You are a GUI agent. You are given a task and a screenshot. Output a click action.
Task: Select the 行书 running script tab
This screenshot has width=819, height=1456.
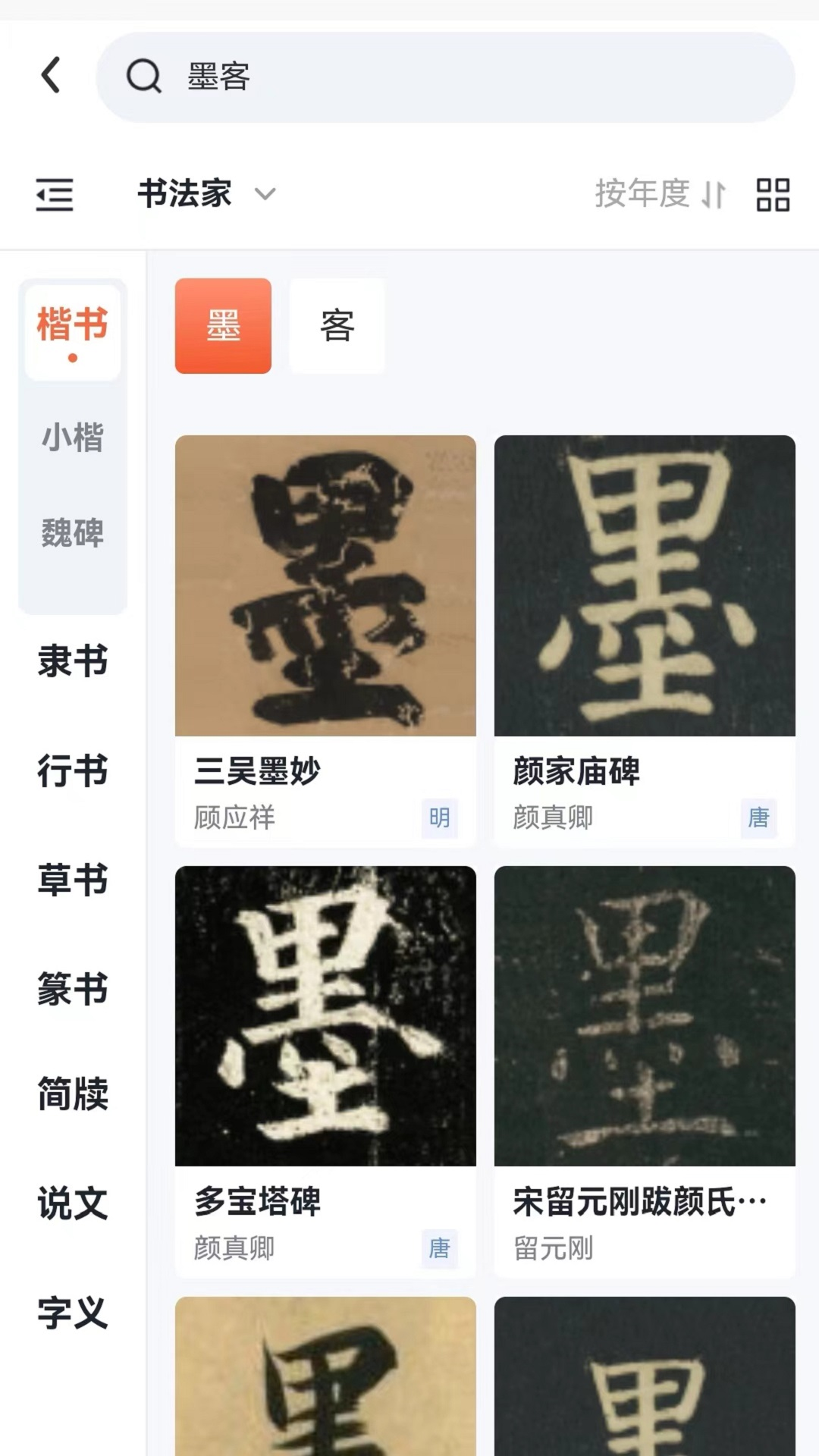pos(72,771)
